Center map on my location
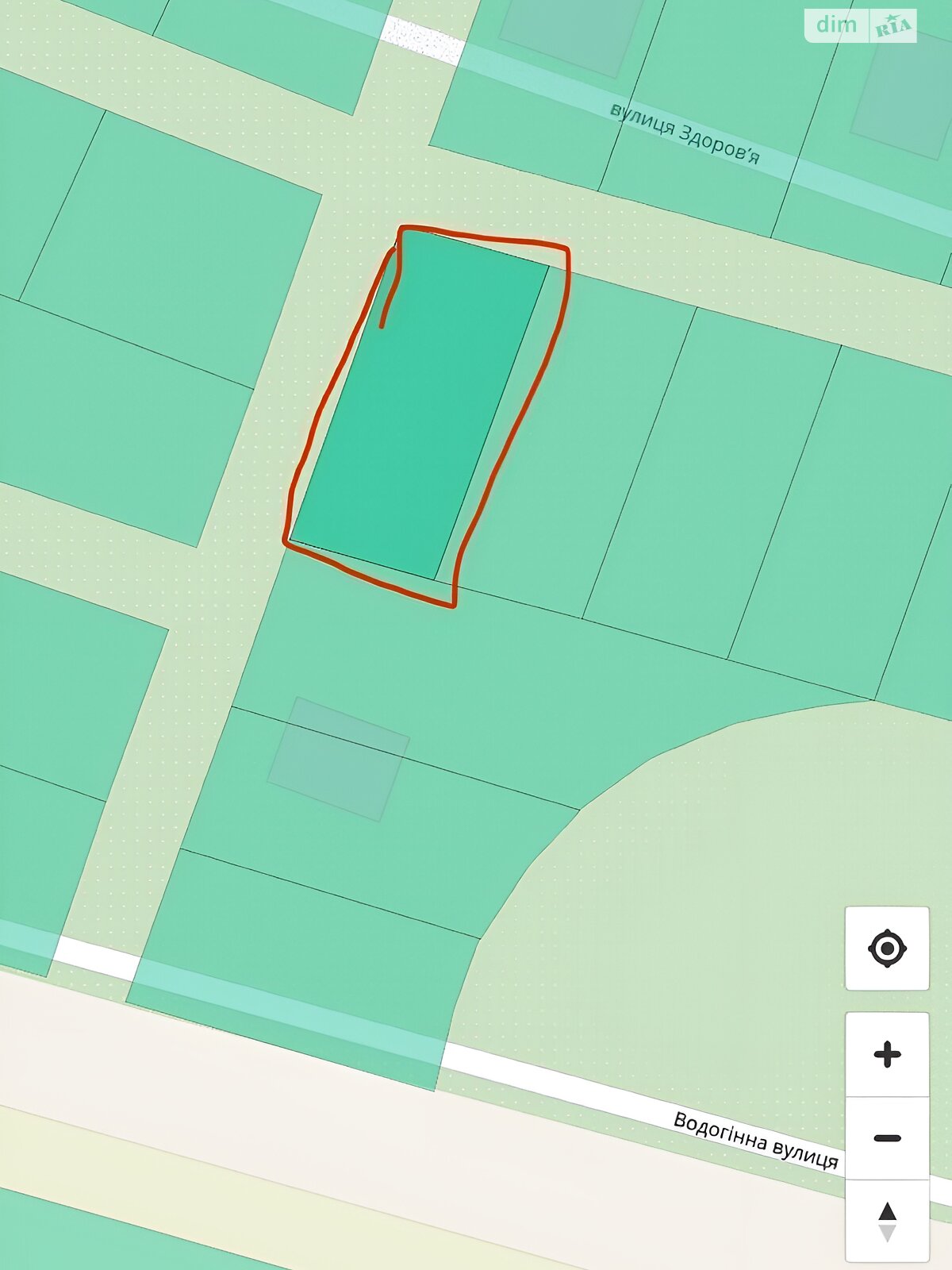The width and height of the screenshot is (952, 1270). 887,949
